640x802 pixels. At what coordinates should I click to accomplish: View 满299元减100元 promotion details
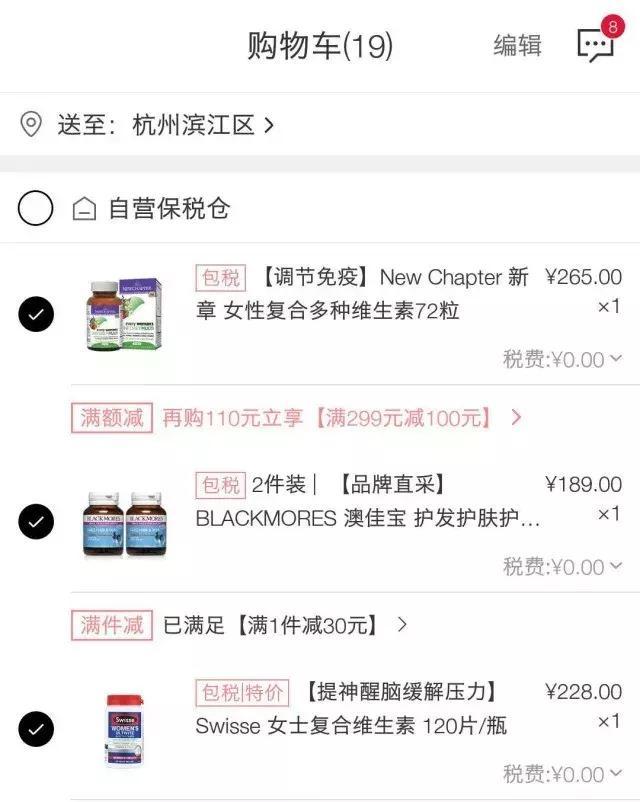point(340,417)
